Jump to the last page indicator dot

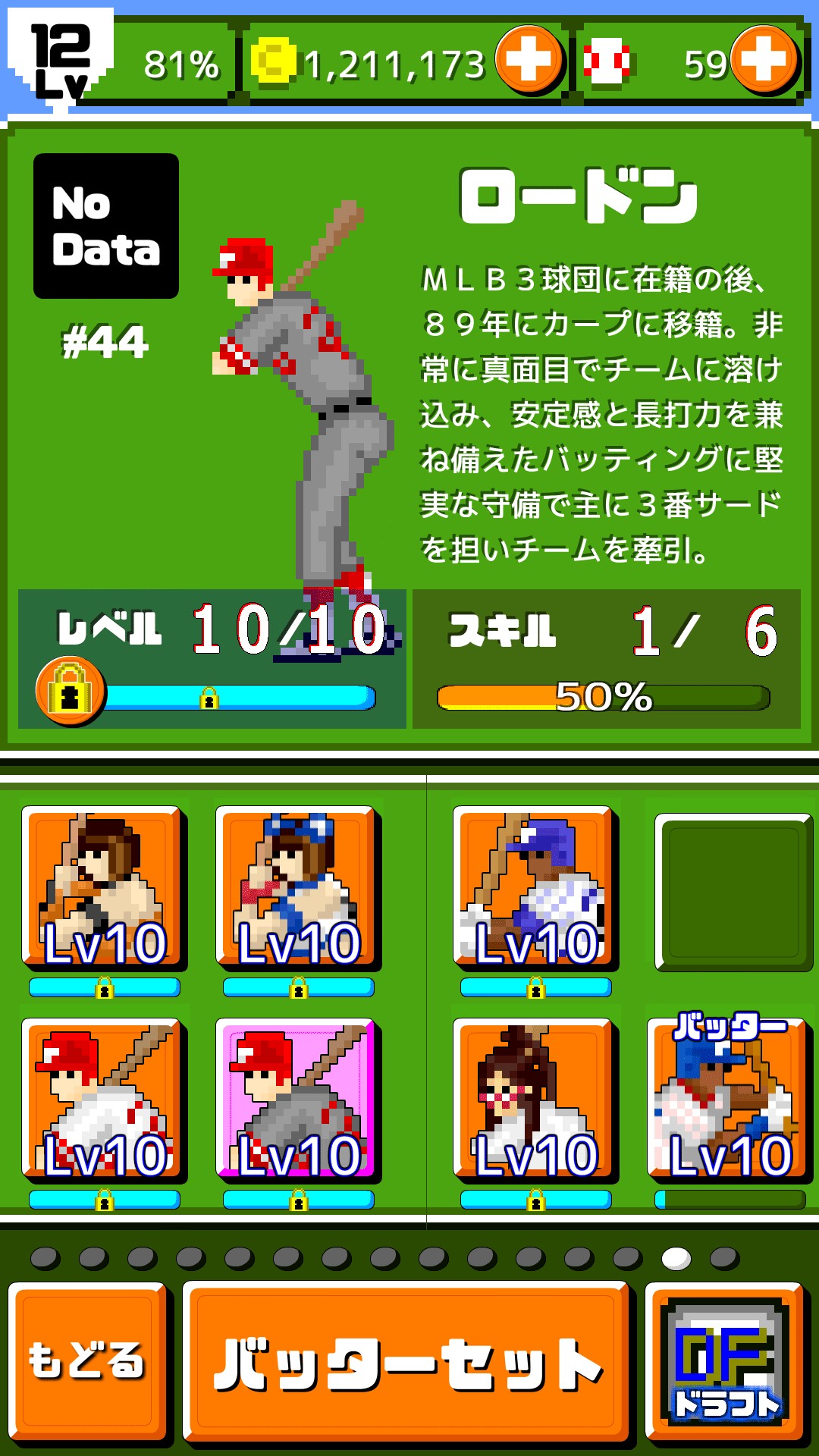point(724,1258)
